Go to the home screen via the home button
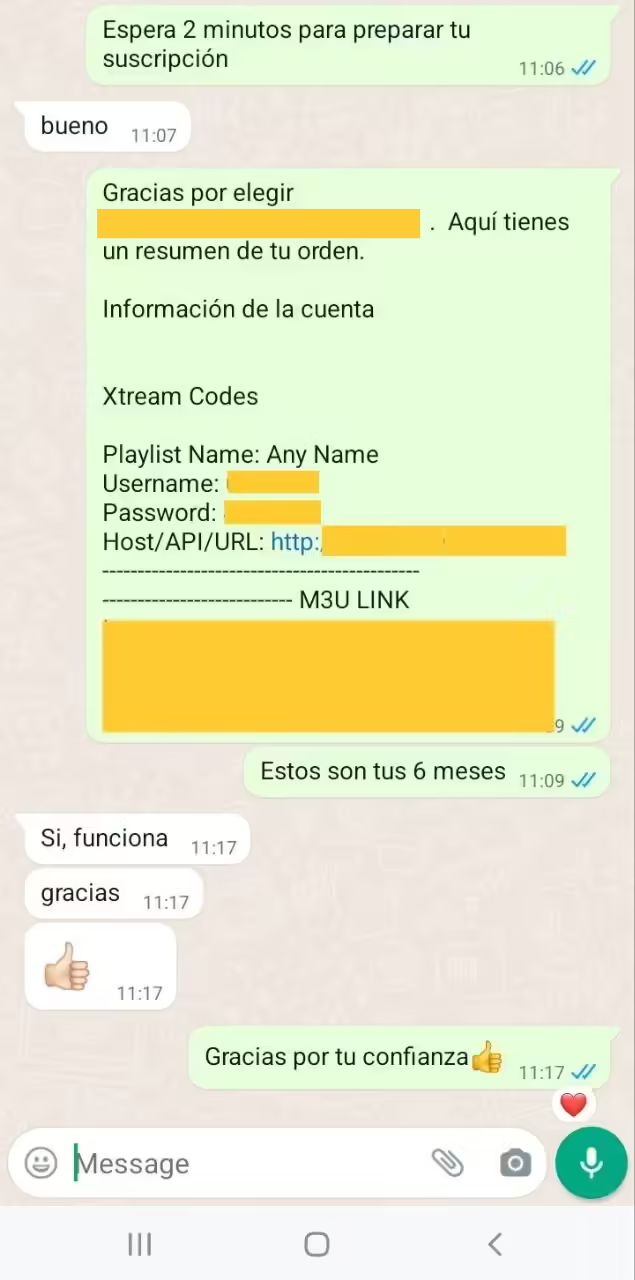 [317, 1244]
